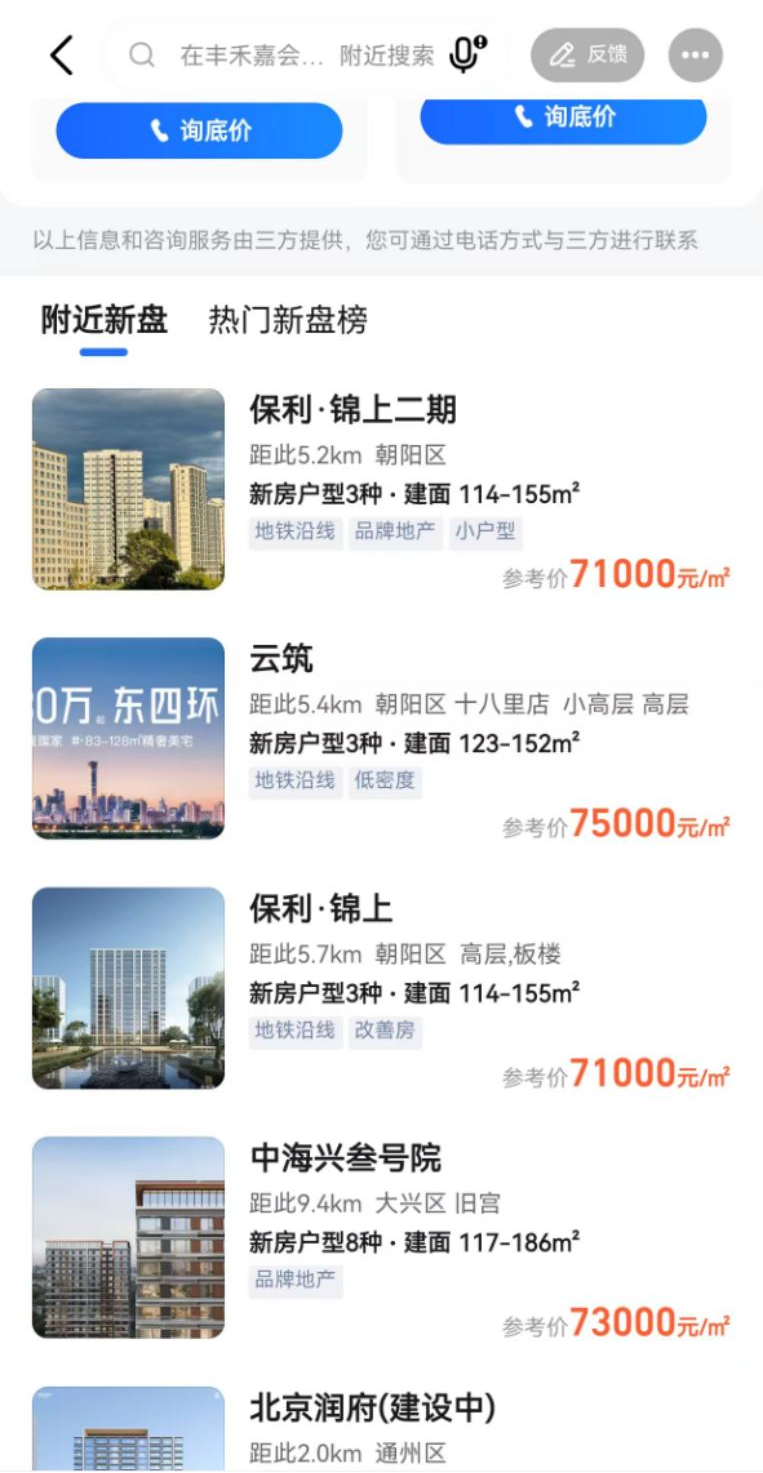The width and height of the screenshot is (763, 1473).
Task: Start voice search with the microphone icon
Action: pyautogui.click(x=467, y=54)
